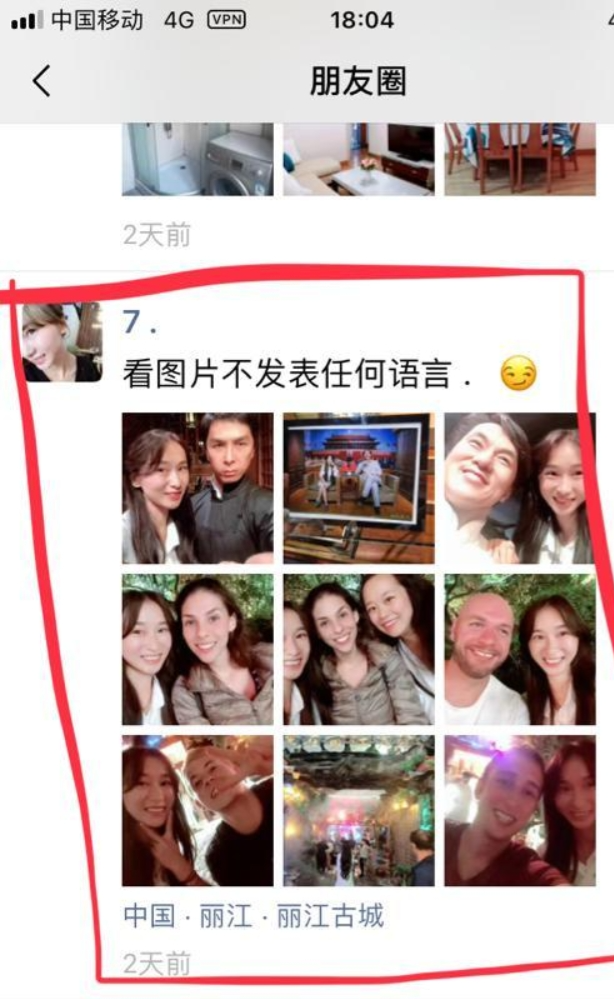Screen dimensions: 614x999
Task: Open the living room photo with TV
Action: 359,159
